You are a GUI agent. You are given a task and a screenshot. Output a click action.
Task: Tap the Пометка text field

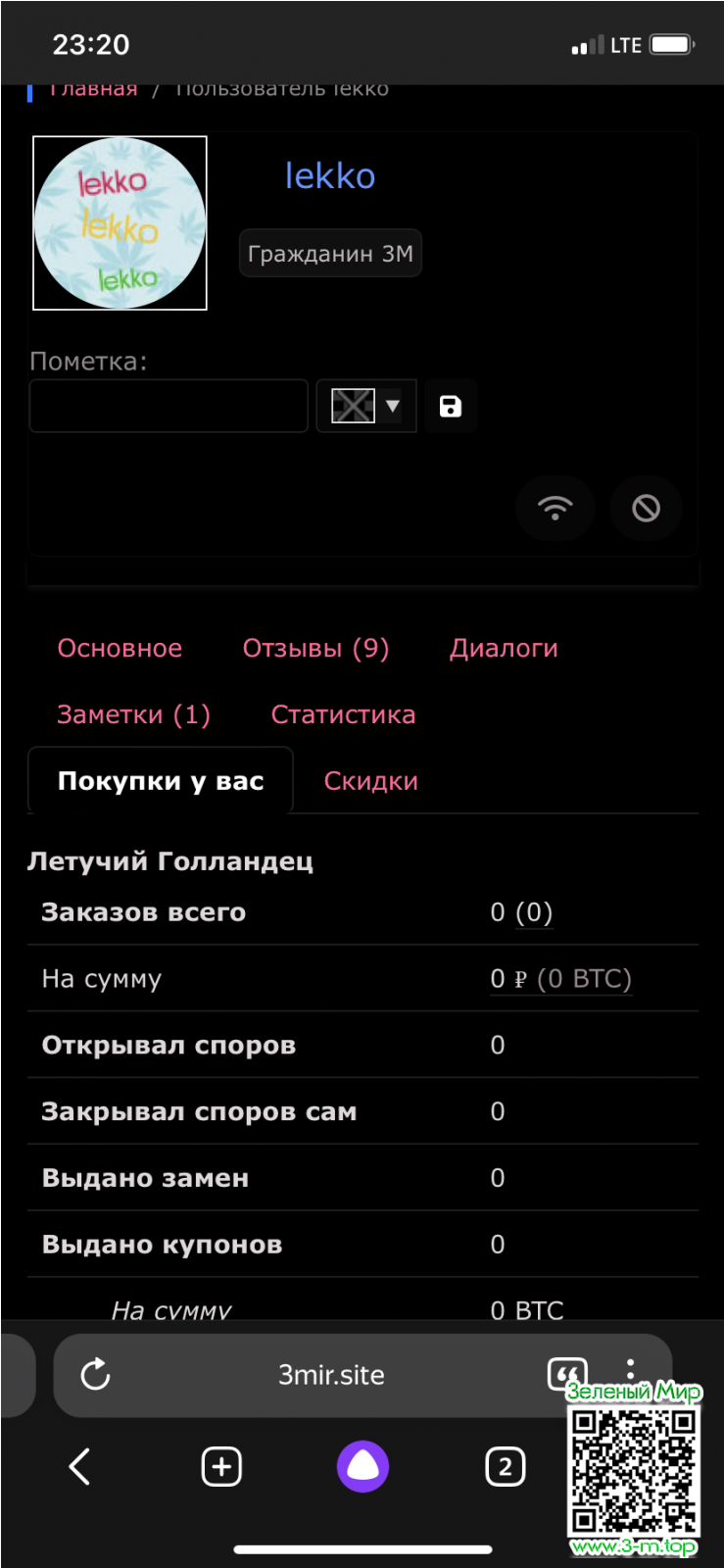pyautogui.click(x=169, y=406)
